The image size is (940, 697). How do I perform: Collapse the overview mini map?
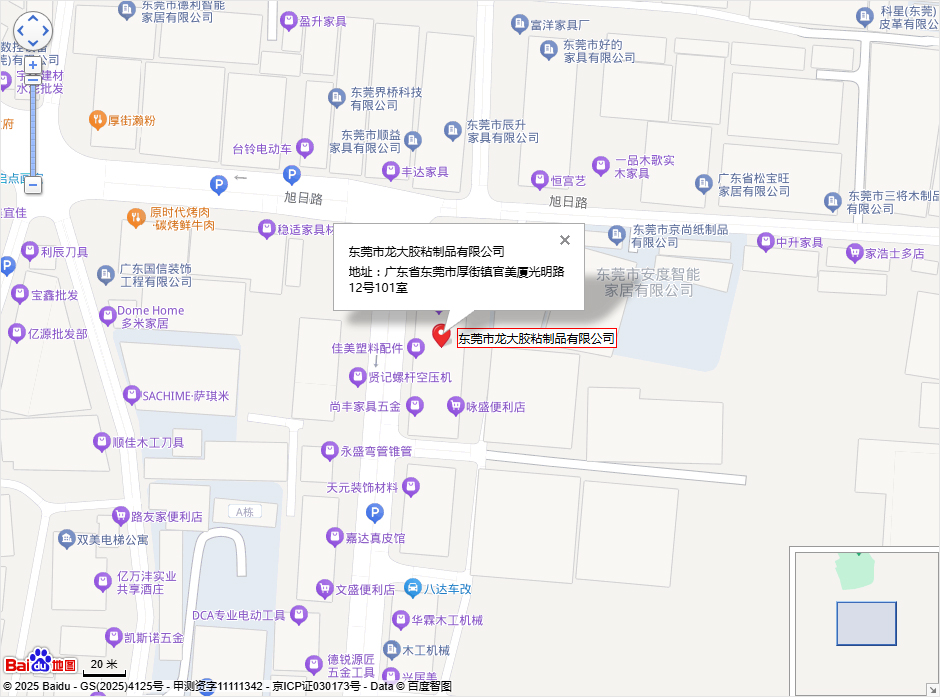coord(932,688)
